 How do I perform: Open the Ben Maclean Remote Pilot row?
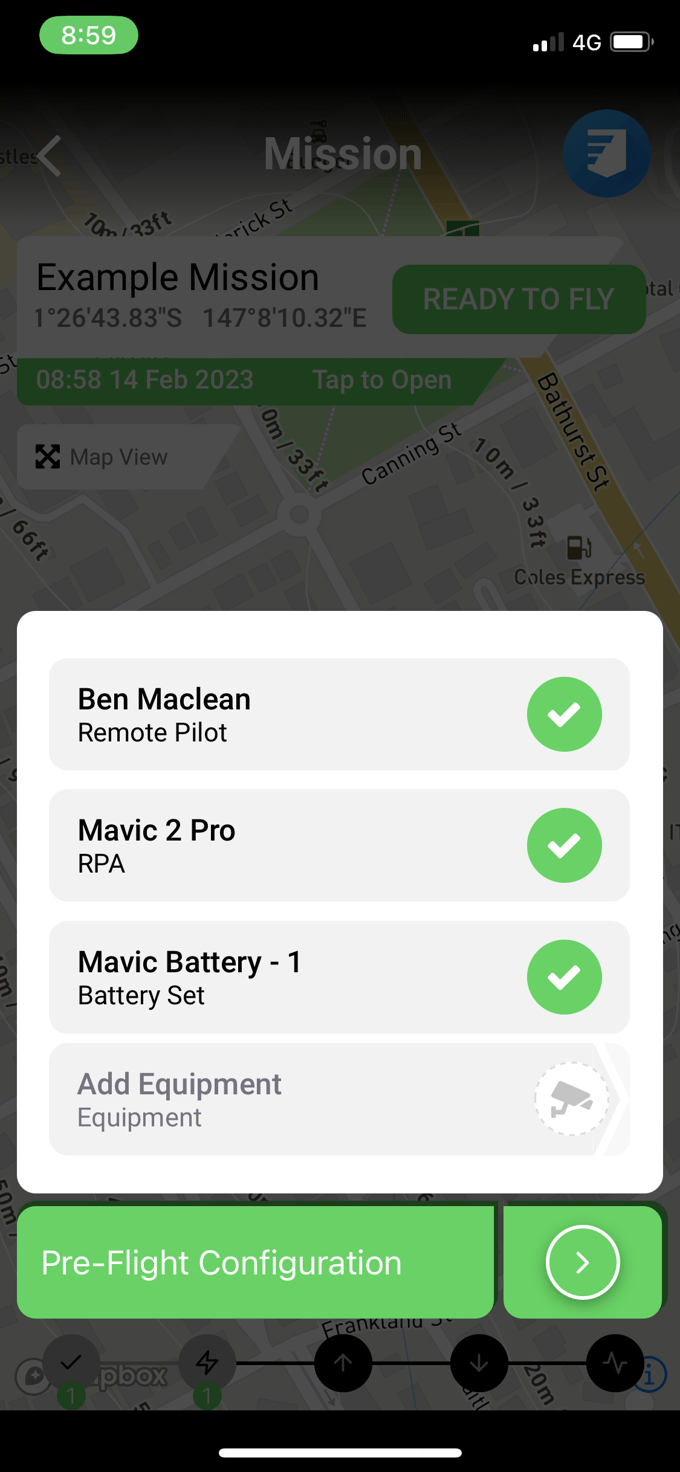(339, 714)
